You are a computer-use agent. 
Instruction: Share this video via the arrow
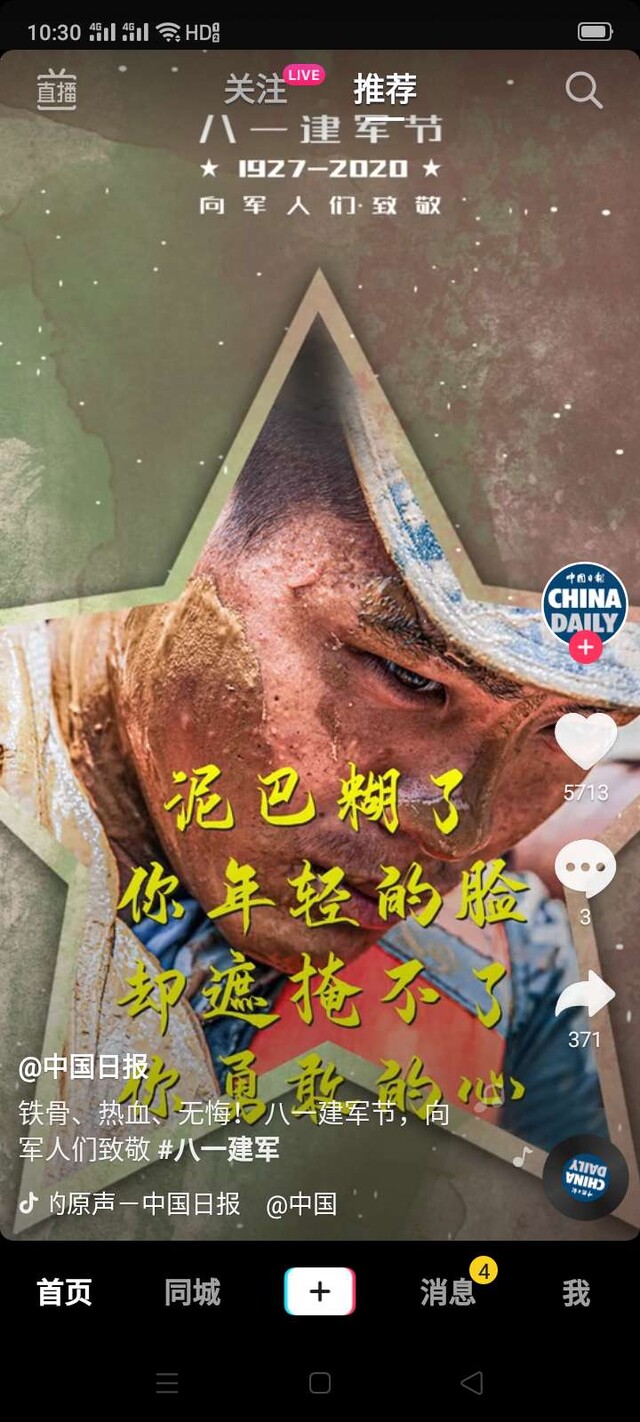(585, 994)
